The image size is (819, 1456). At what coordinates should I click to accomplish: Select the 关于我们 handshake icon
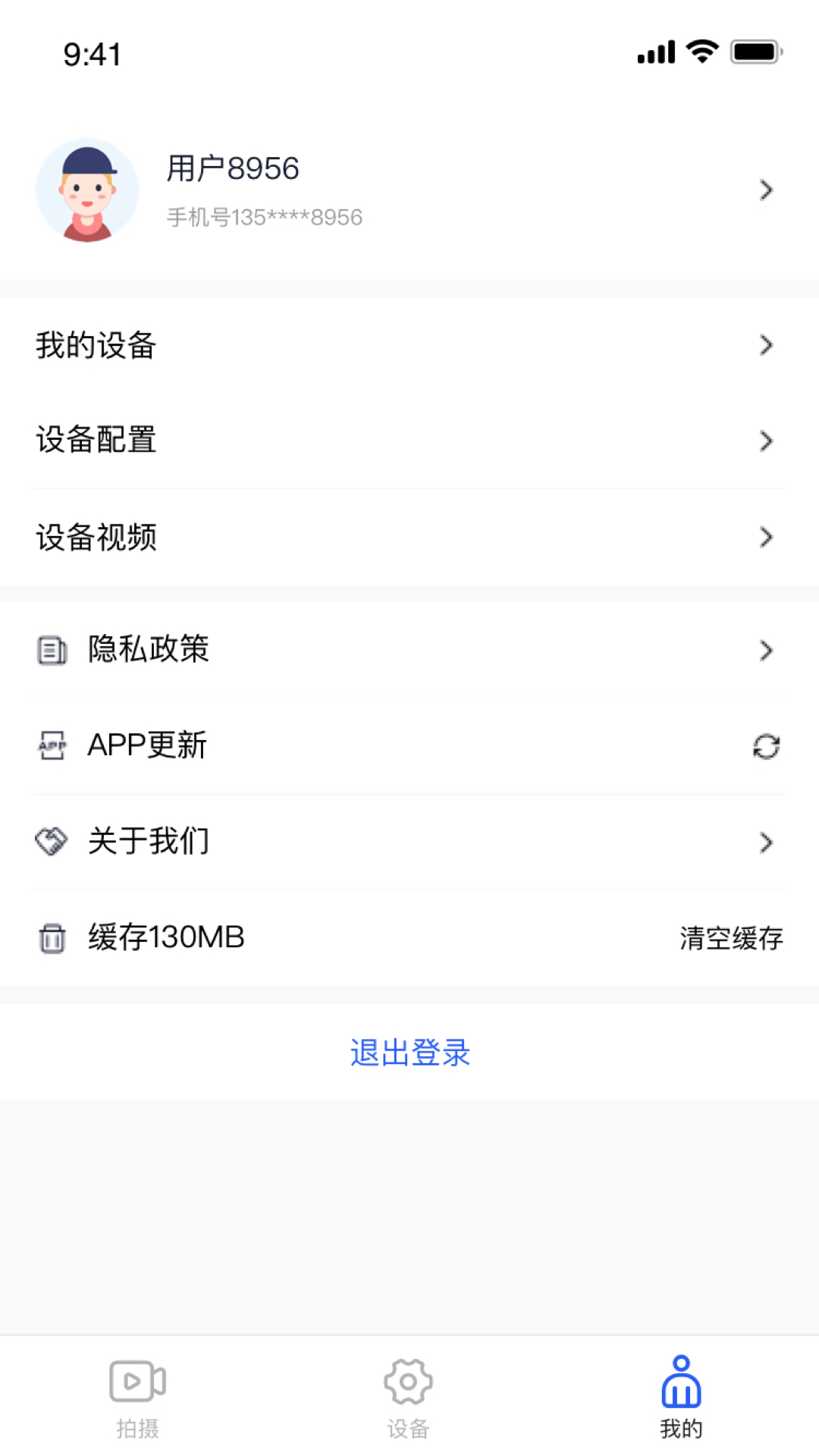coord(51,841)
